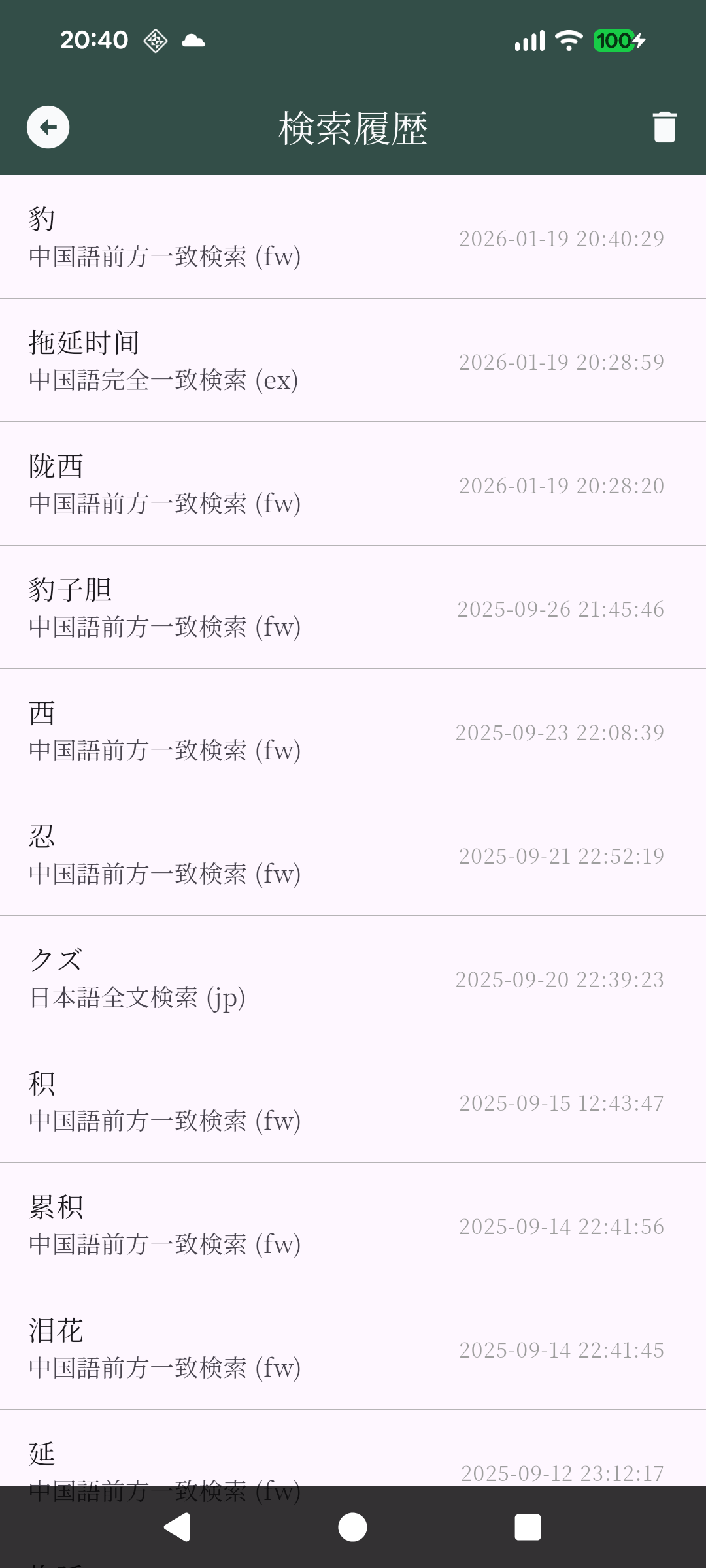Show recent apps from navigation bar
Screen dimensions: 706x1568
coord(528,1527)
